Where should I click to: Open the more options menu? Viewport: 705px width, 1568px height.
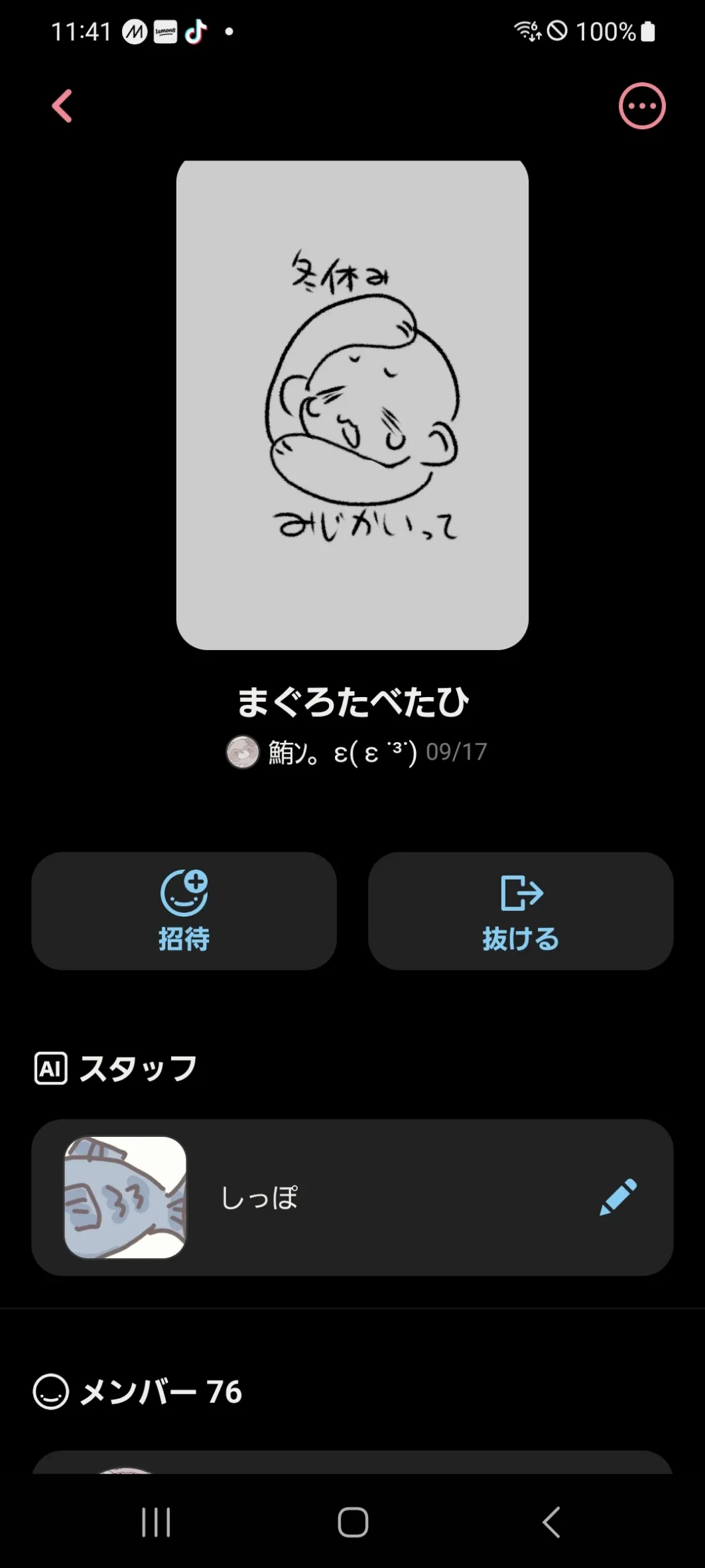pos(641,106)
